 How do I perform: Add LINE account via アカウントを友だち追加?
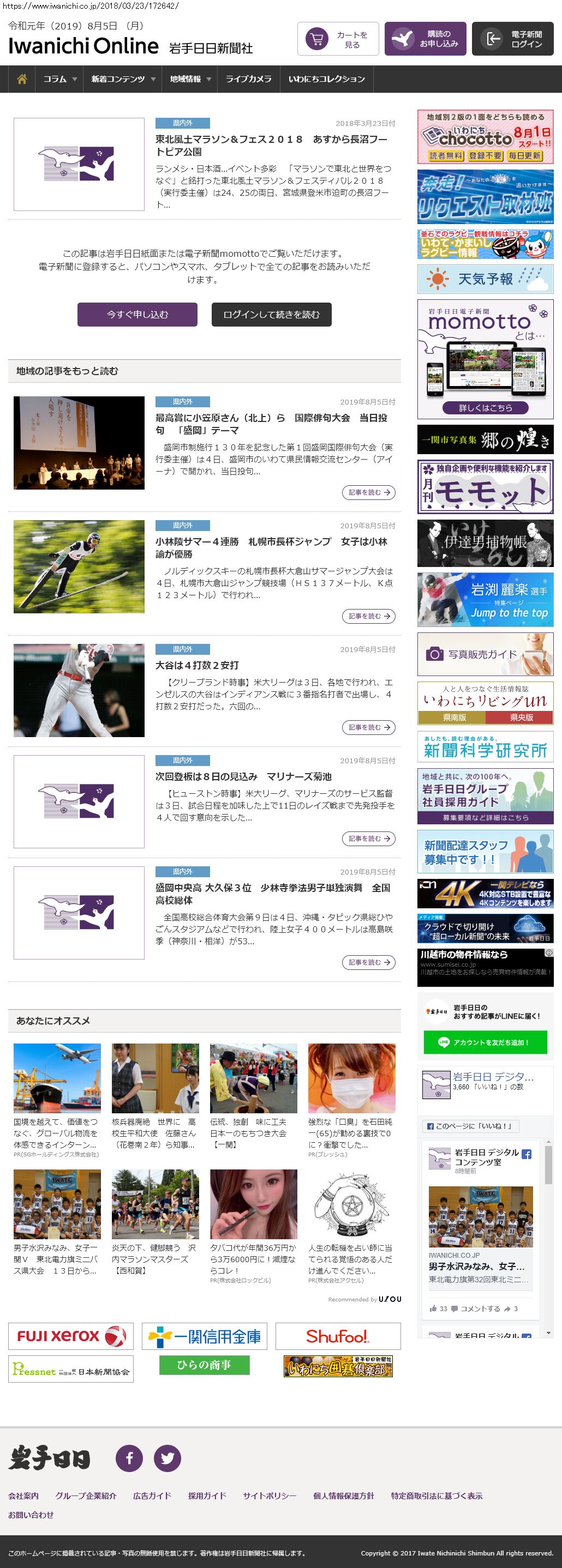(485, 1042)
